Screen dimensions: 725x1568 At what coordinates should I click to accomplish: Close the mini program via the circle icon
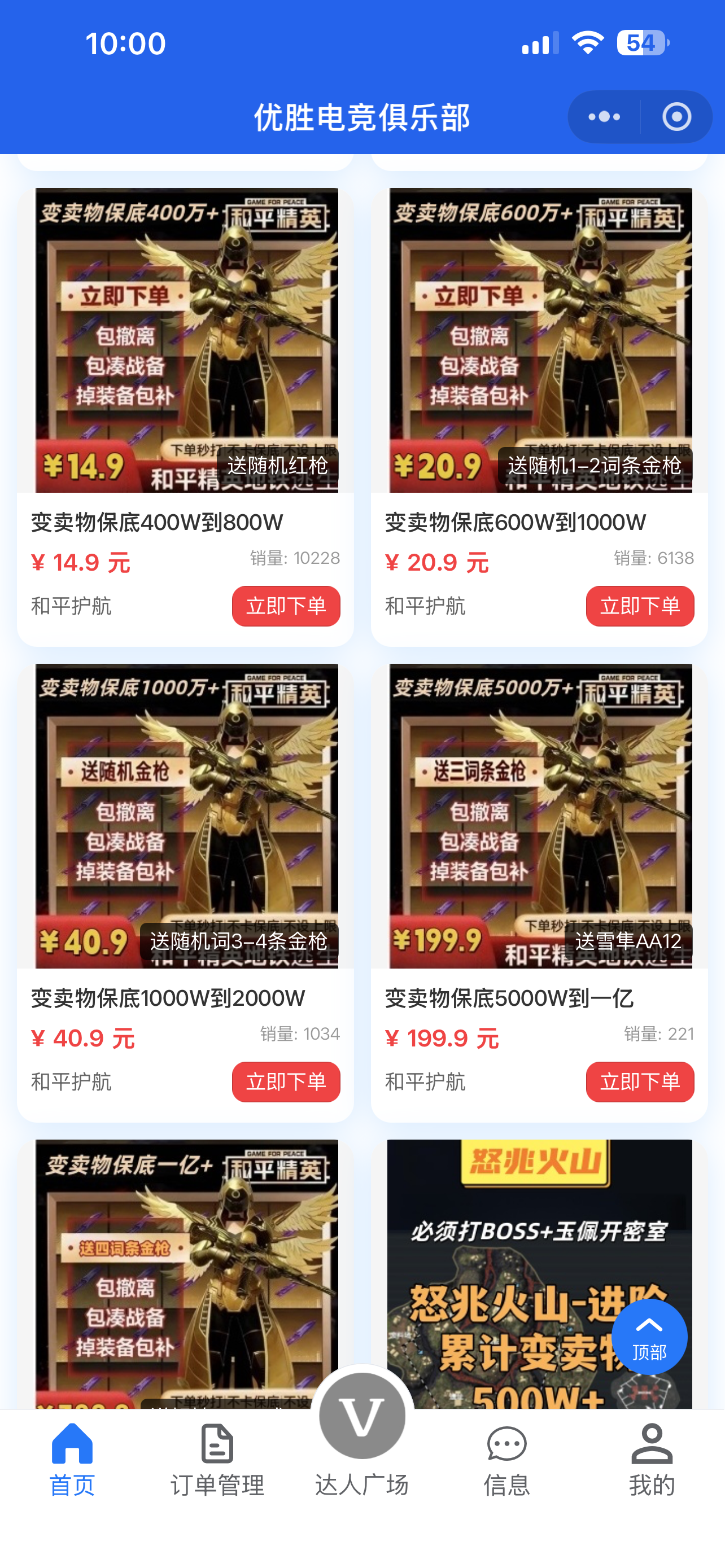676,117
